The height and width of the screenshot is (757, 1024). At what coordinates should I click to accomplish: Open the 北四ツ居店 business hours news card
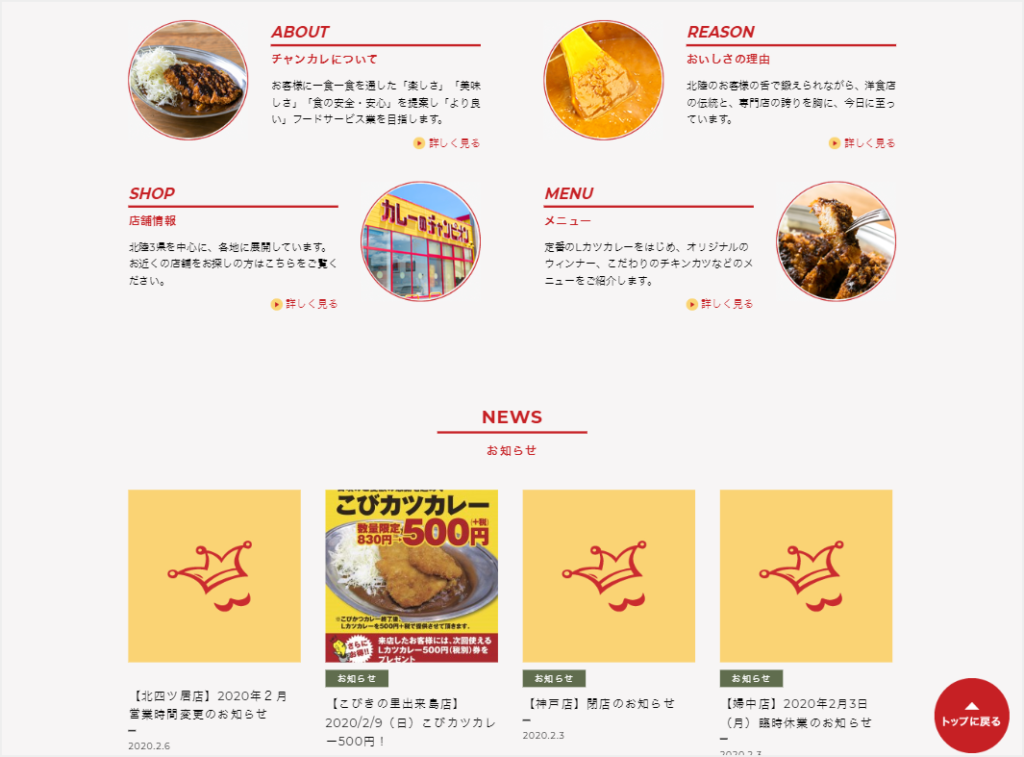(x=214, y=576)
